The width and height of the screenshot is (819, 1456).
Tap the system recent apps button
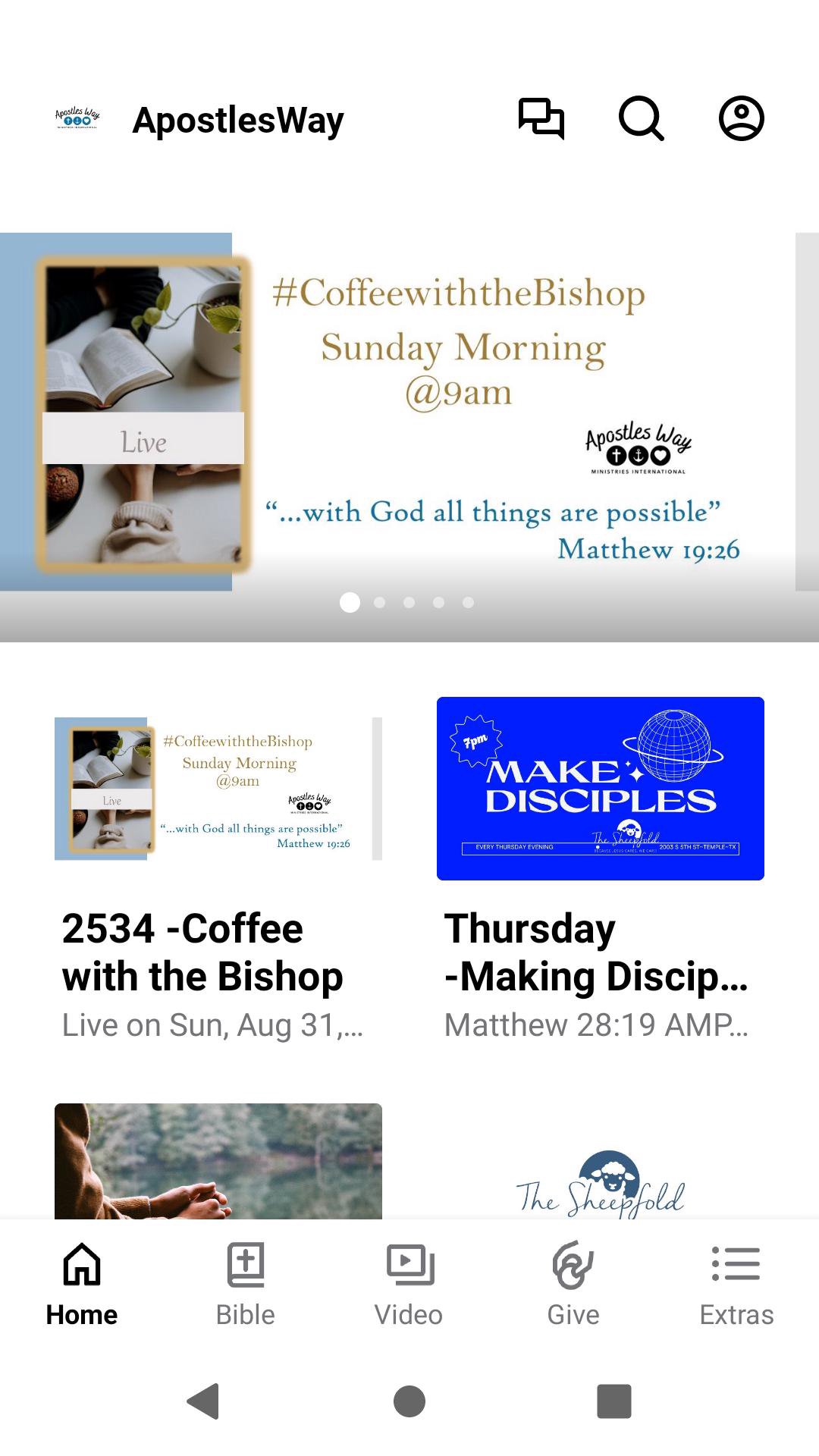click(614, 1401)
